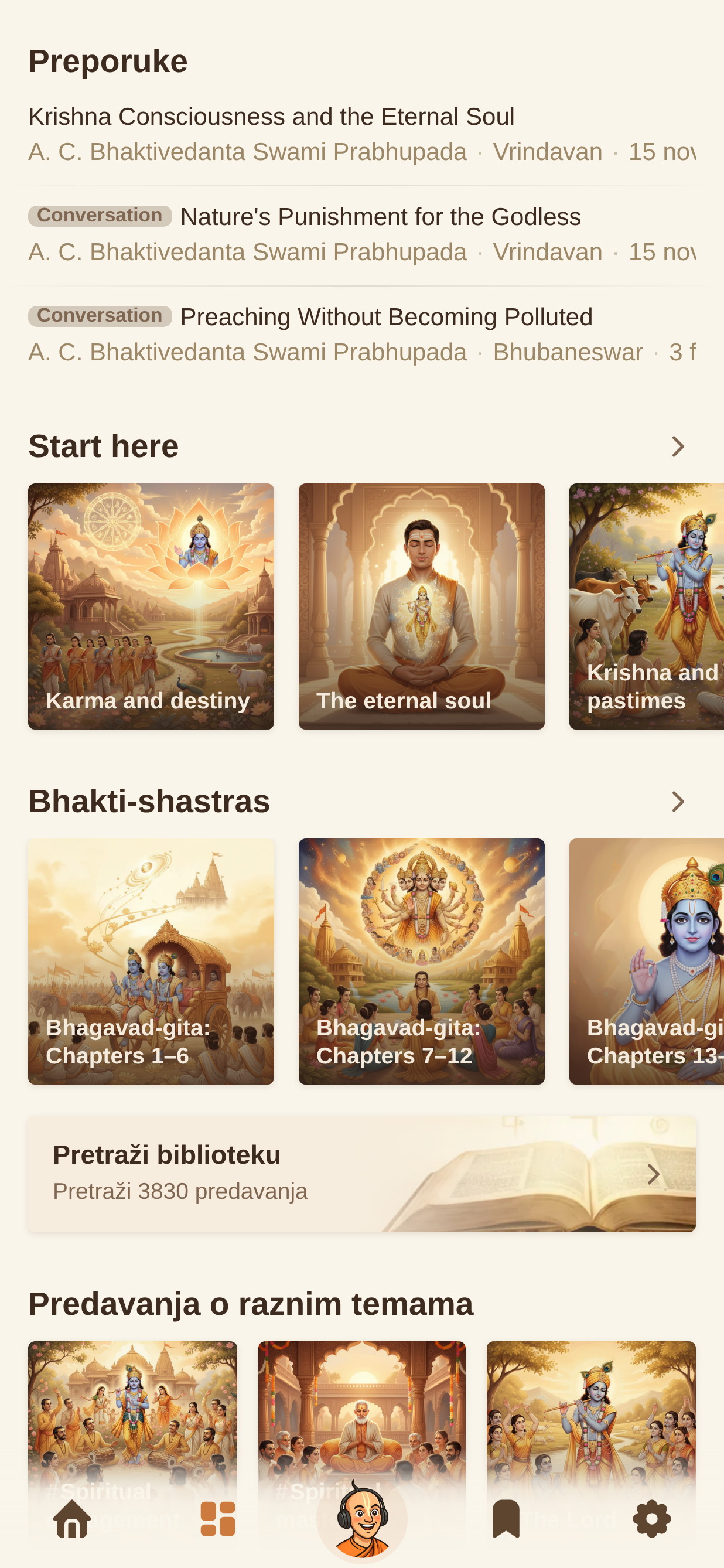Go to the Home tab
The image size is (724, 1568).
pyautogui.click(x=73, y=1519)
